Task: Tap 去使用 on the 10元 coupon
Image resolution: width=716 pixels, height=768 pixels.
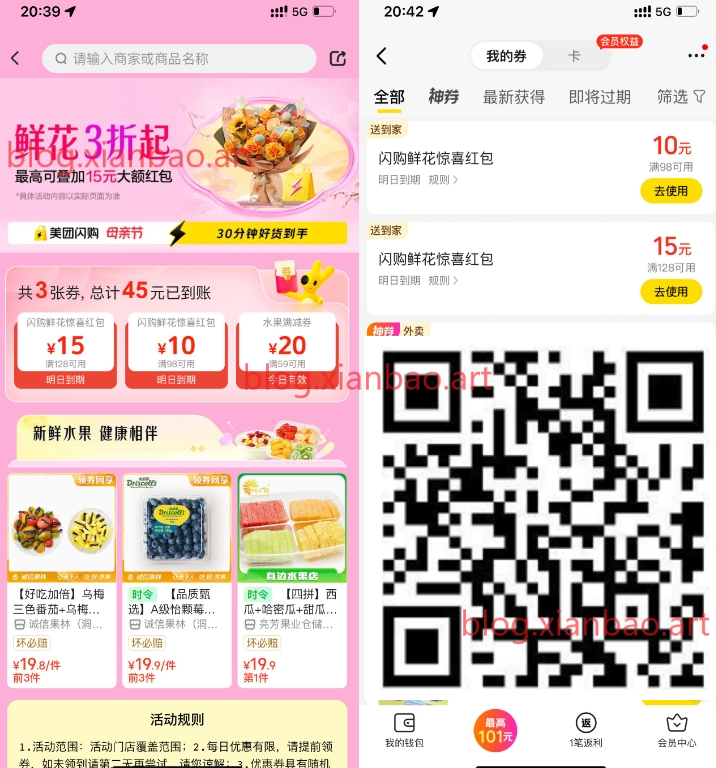Action: point(671,191)
